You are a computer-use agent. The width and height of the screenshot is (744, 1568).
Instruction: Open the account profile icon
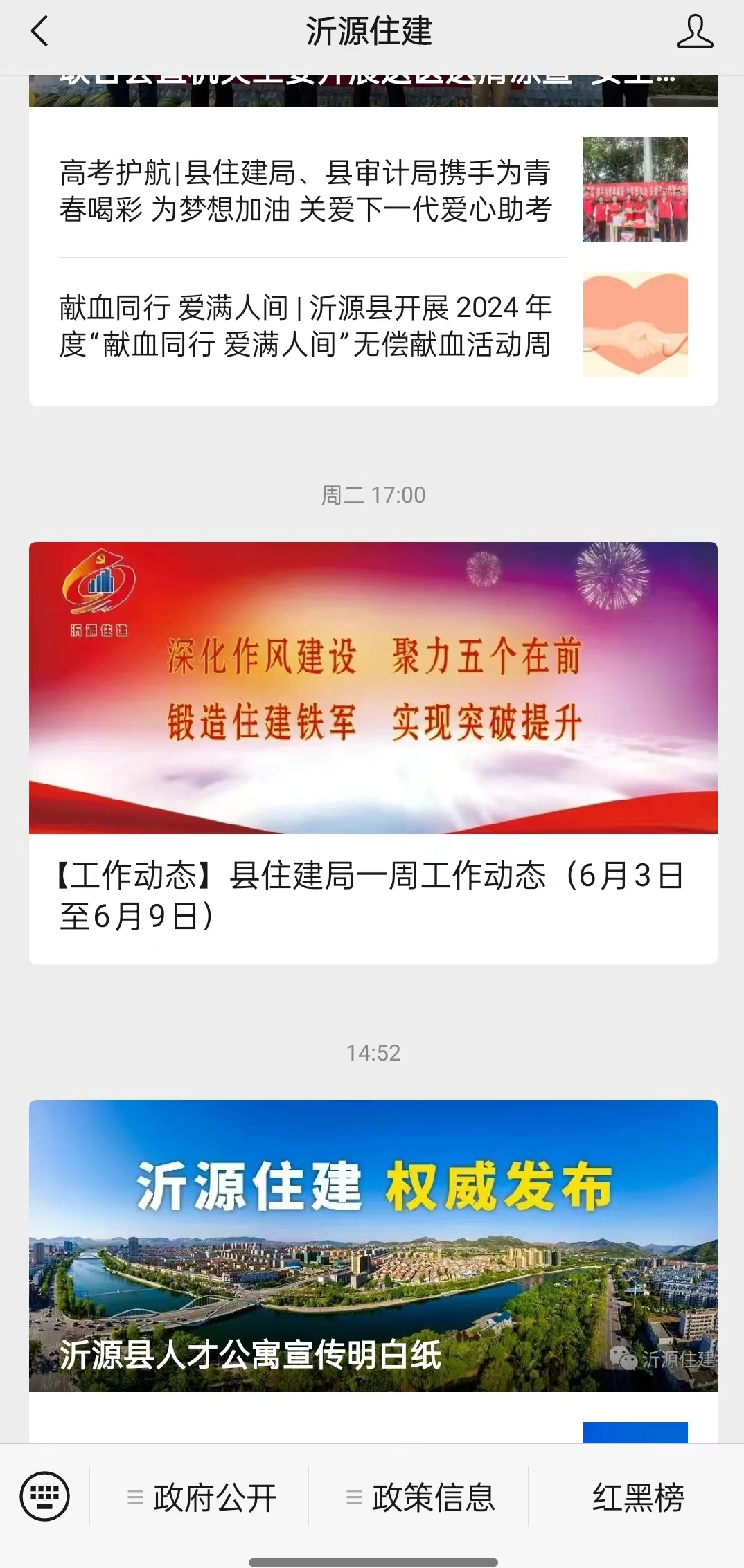click(695, 32)
